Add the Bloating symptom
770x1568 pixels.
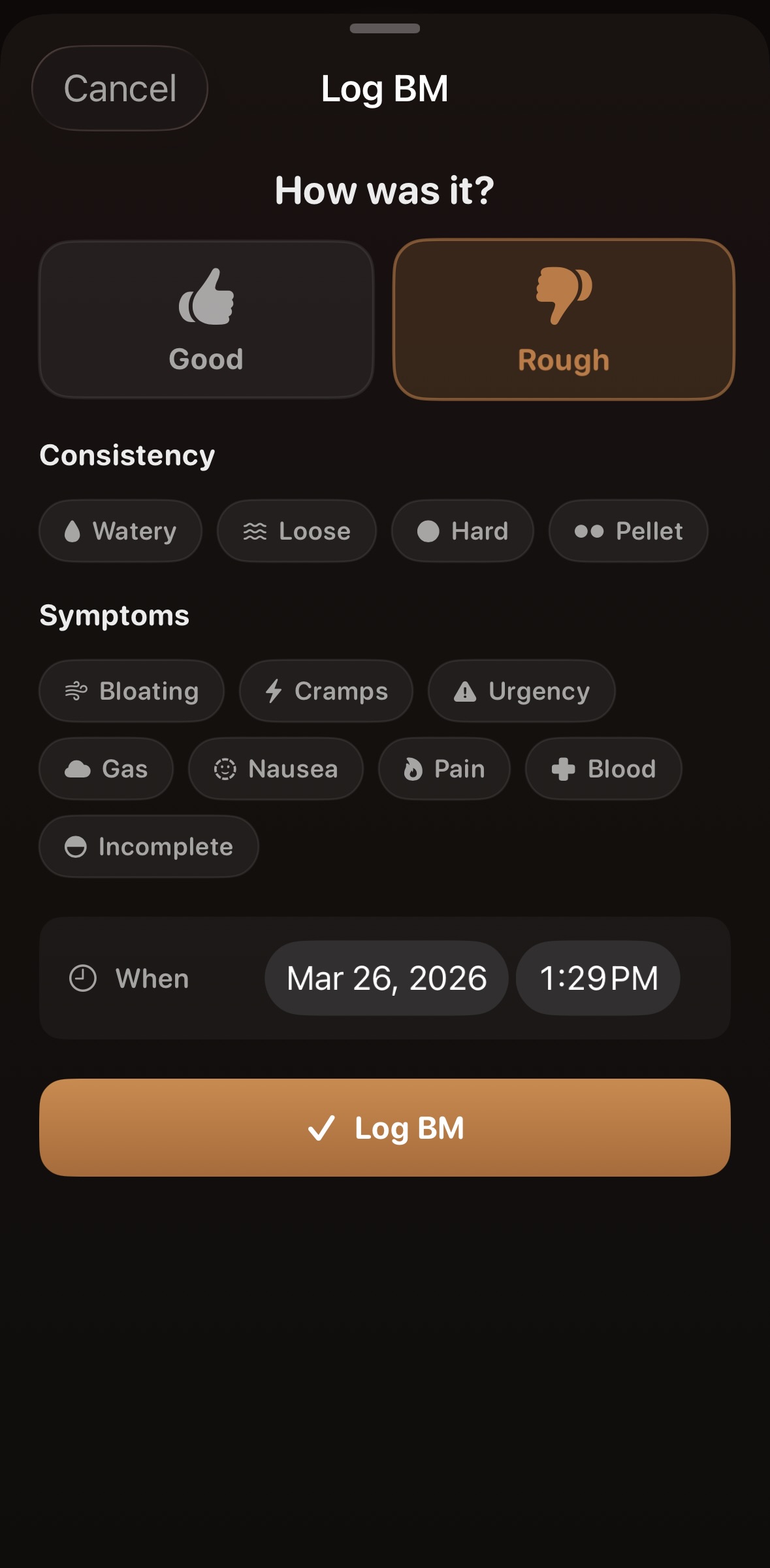(x=131, y=691)
